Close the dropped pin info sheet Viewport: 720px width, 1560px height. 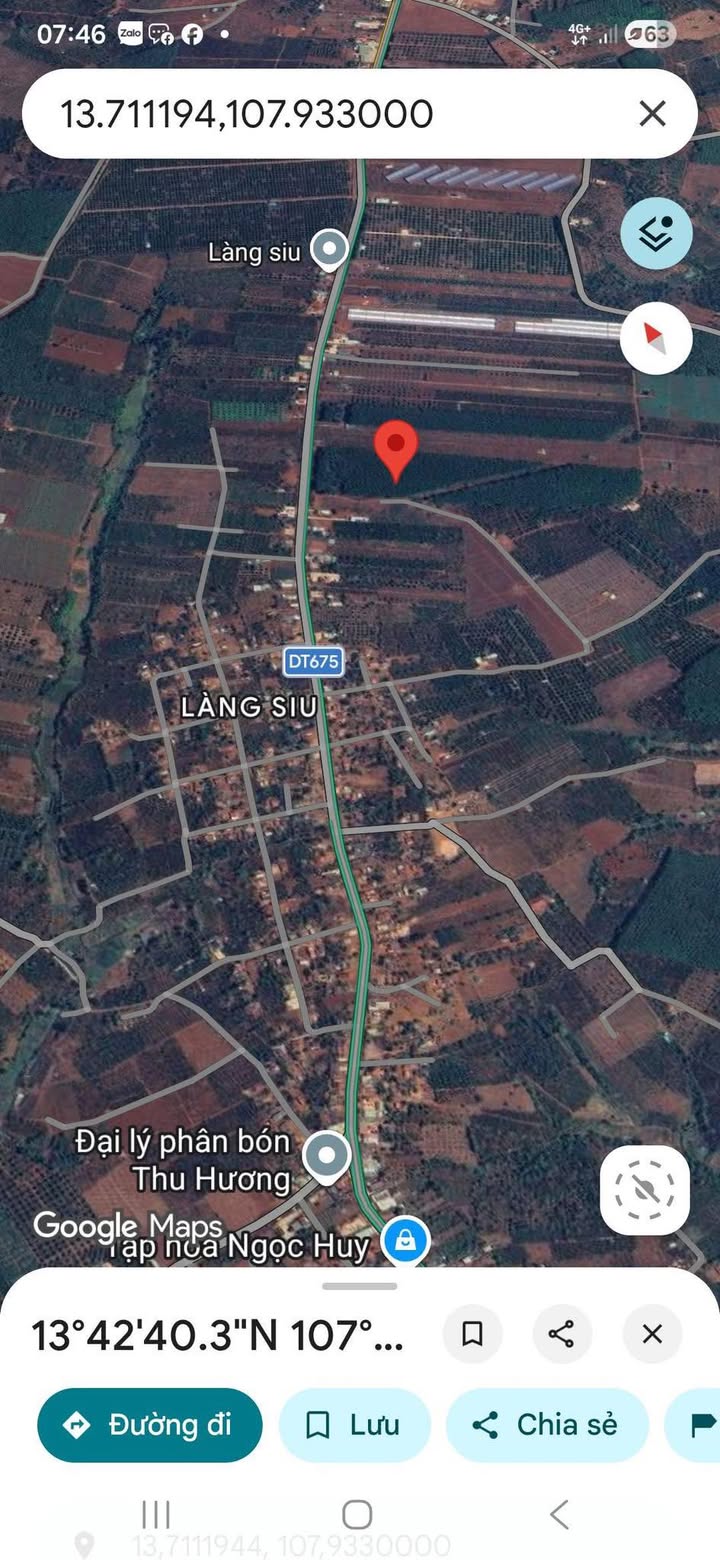652,1334
